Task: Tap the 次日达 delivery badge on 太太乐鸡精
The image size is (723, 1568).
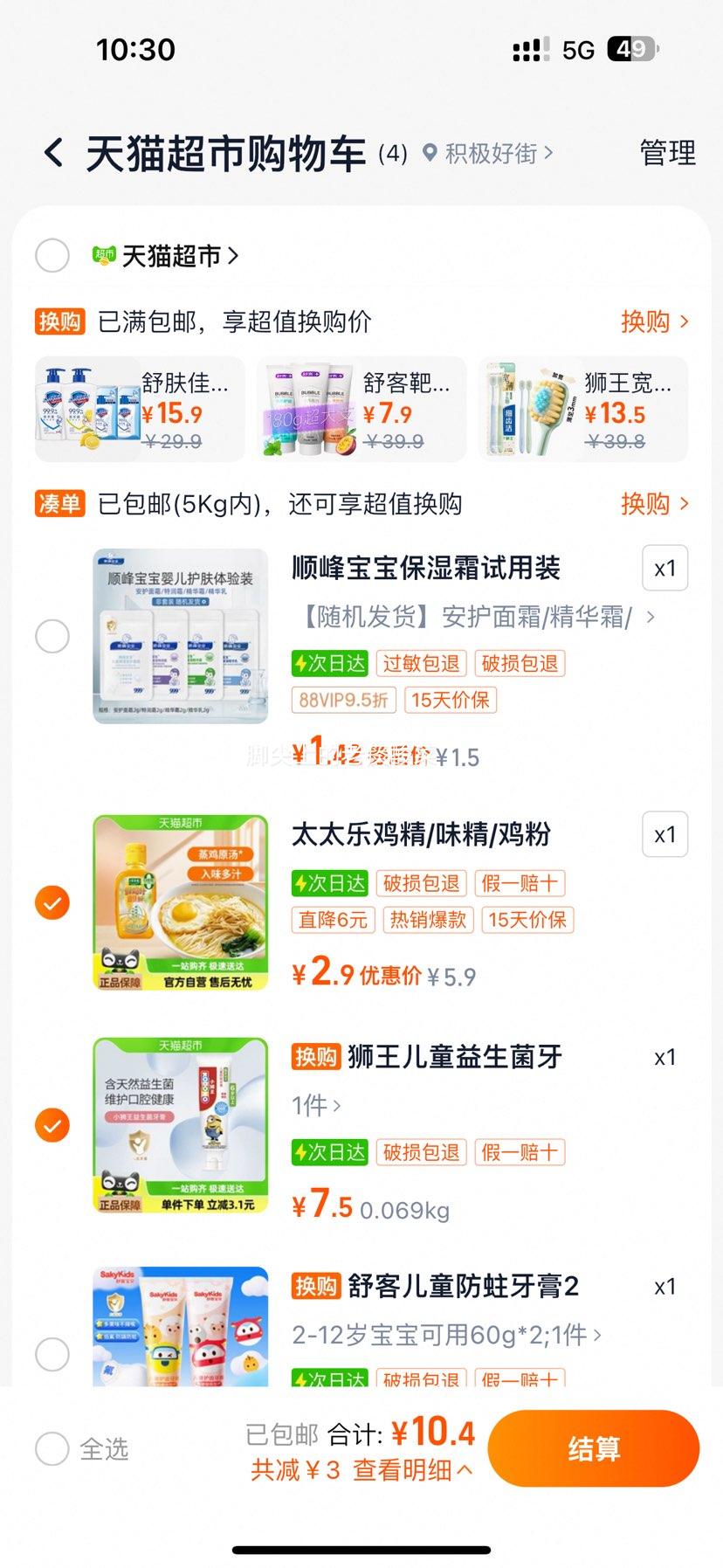Action: pyautogui.click(x=330, y=883)
